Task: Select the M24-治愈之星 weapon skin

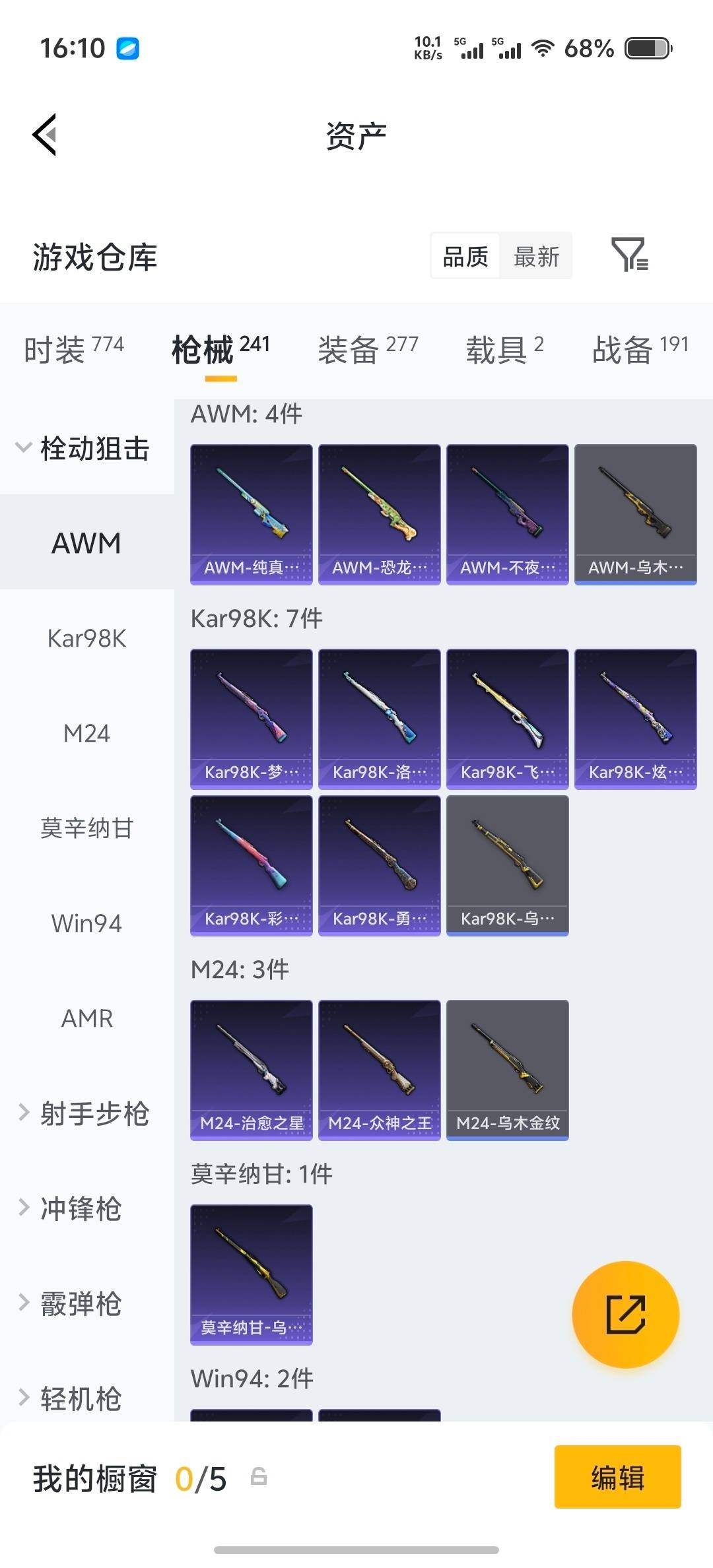Action: 251,1066
